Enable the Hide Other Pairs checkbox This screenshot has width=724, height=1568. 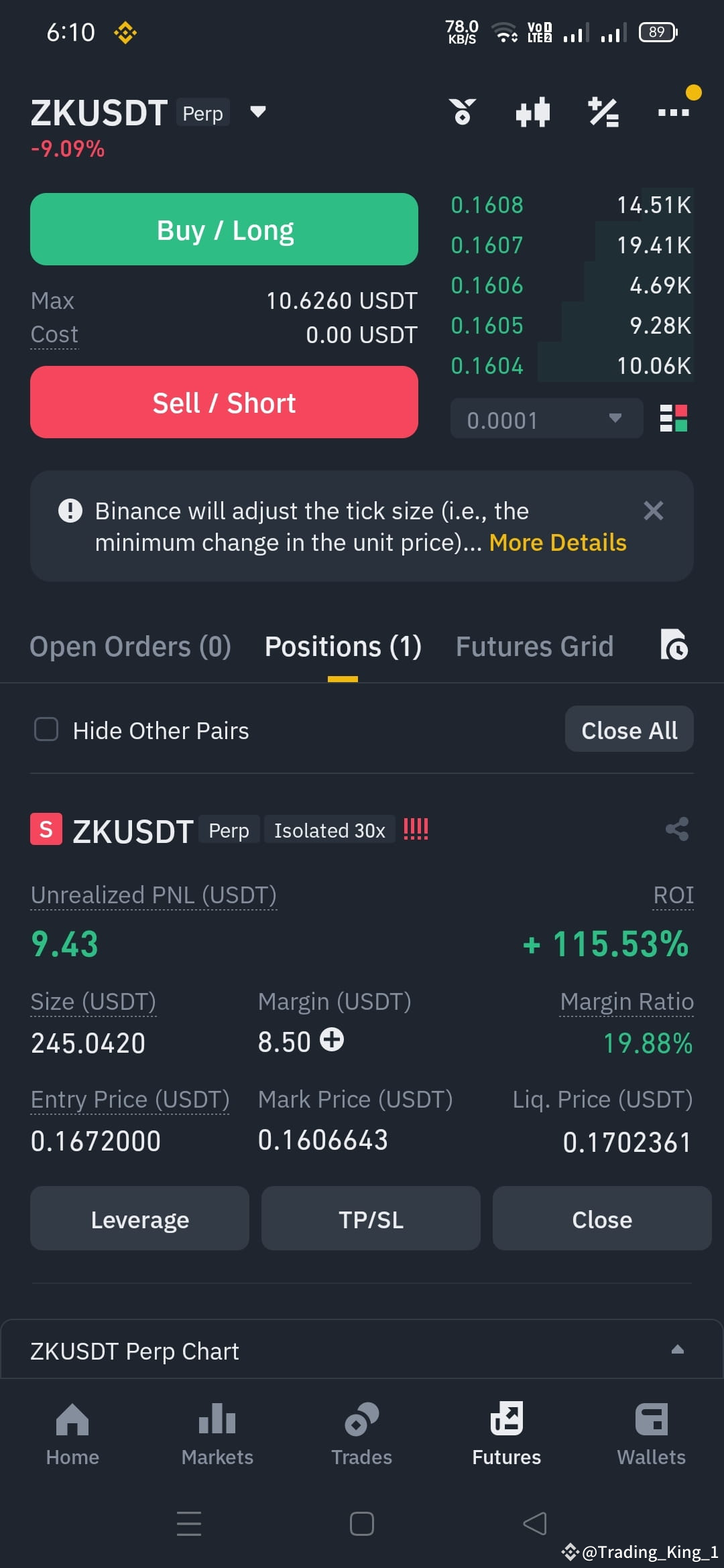[46, 730]
